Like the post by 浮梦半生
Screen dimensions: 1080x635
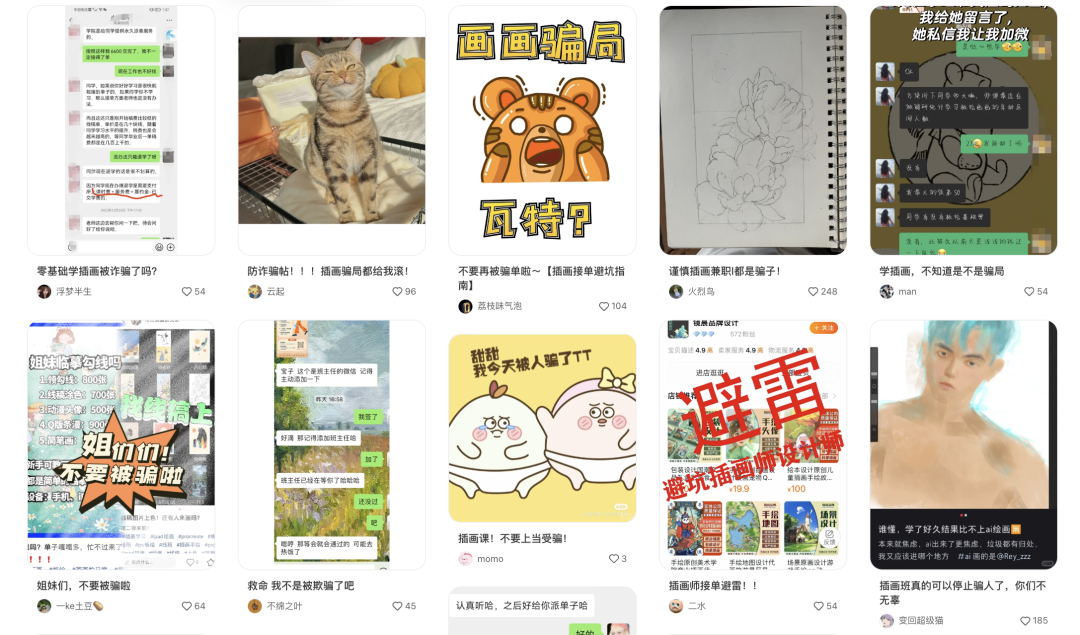(x=187, y=291)
